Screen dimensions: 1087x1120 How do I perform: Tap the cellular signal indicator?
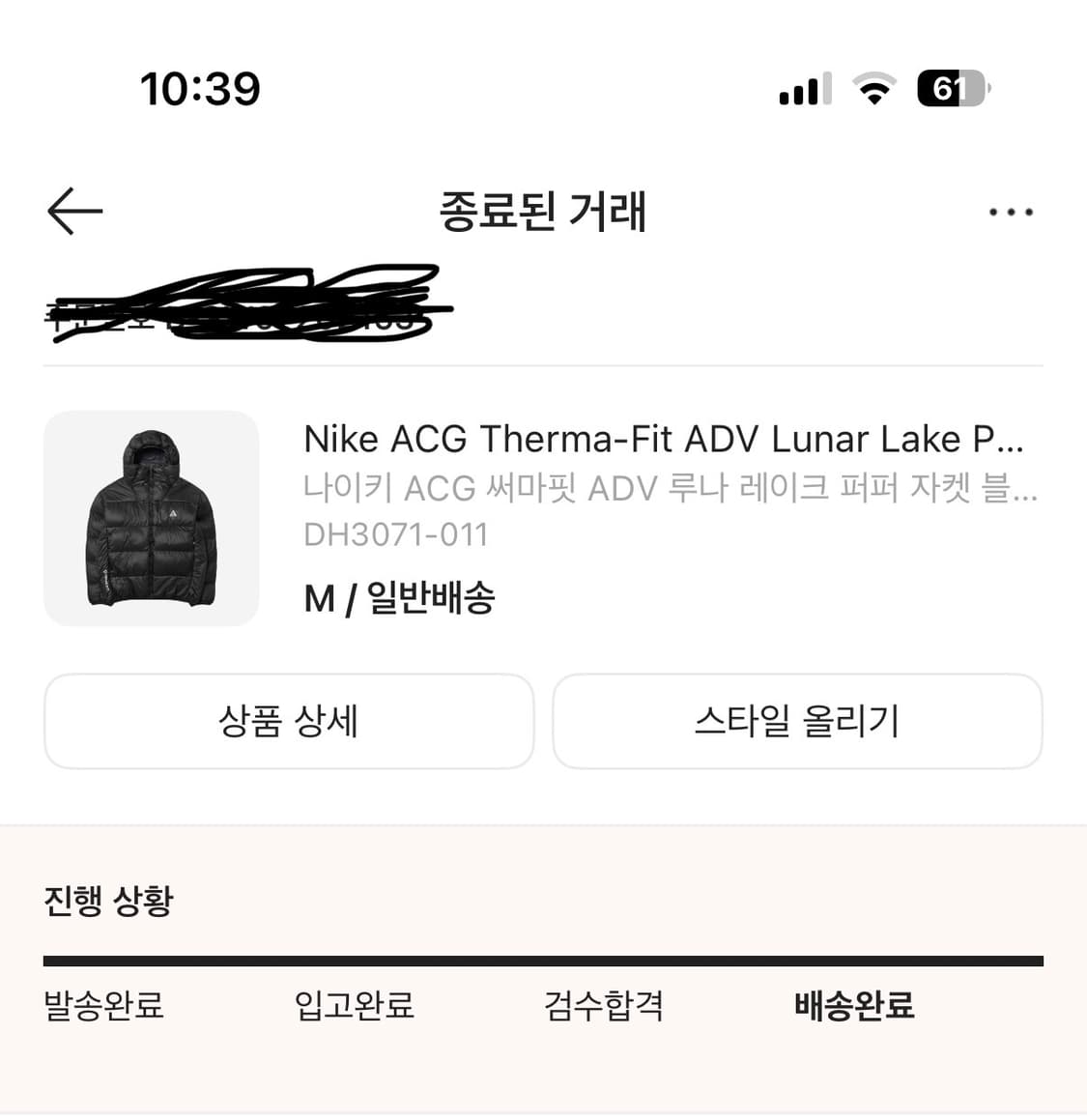pyautogui.click(x=804, y=89)
